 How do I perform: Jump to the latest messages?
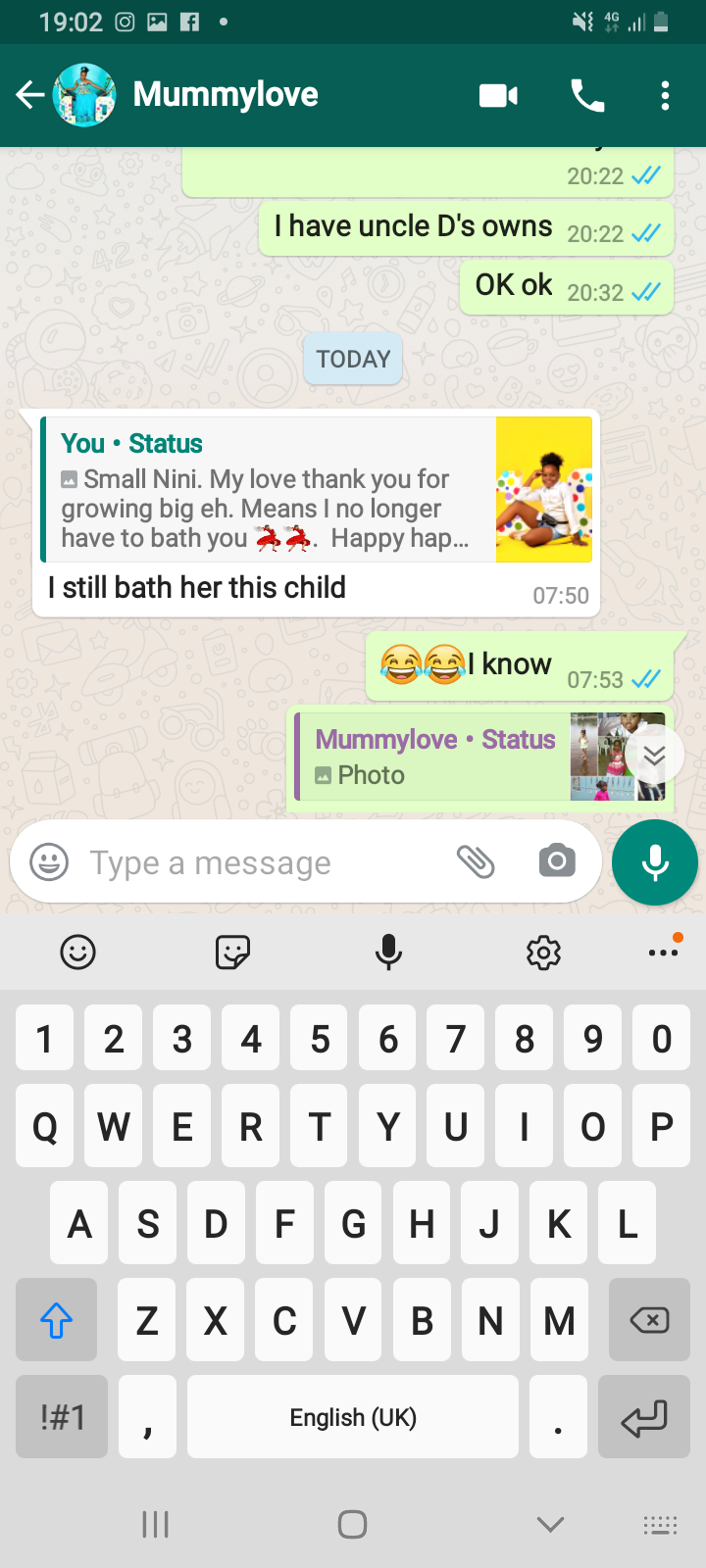654,756
